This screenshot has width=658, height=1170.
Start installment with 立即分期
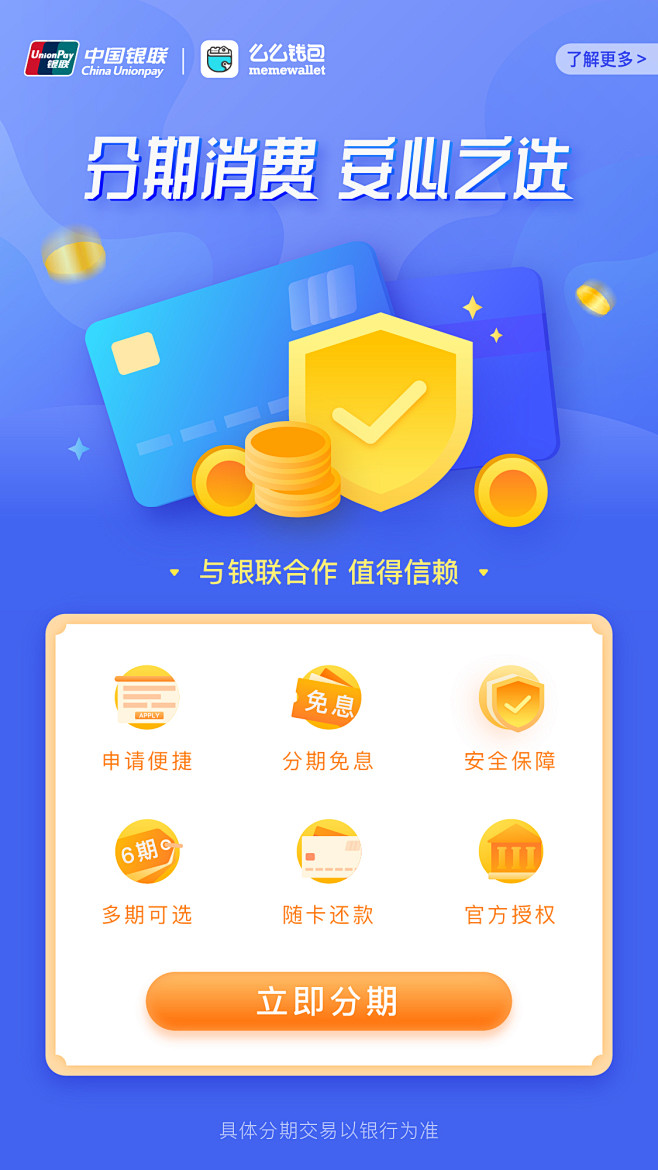328,1001
